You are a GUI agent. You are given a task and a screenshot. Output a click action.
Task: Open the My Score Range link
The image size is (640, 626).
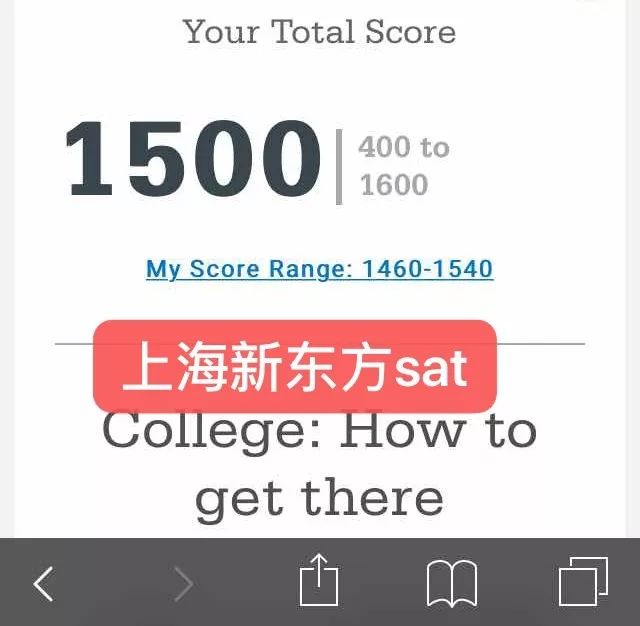click(x=319, y=269)
